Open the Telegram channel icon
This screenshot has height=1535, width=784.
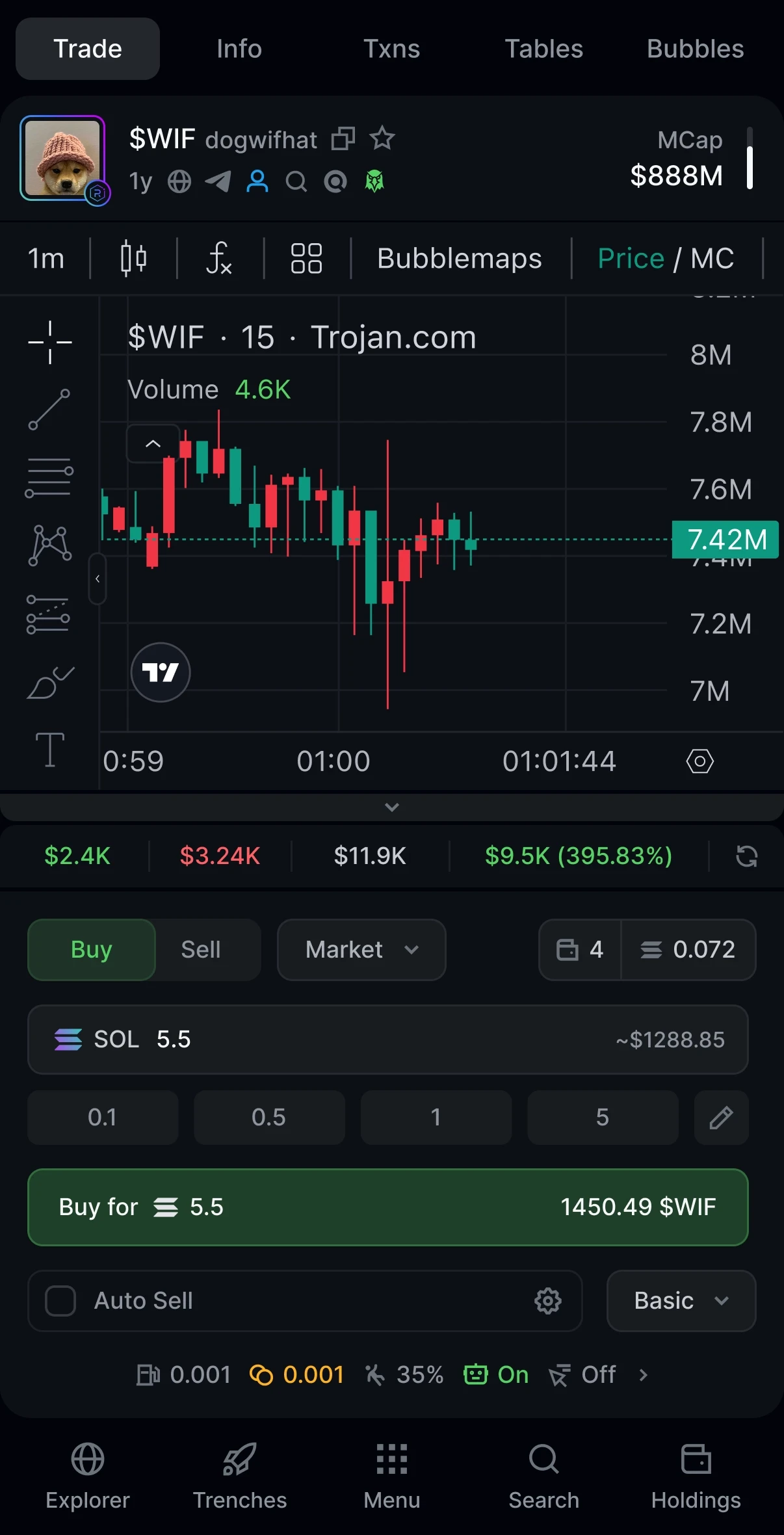(217, 181)
